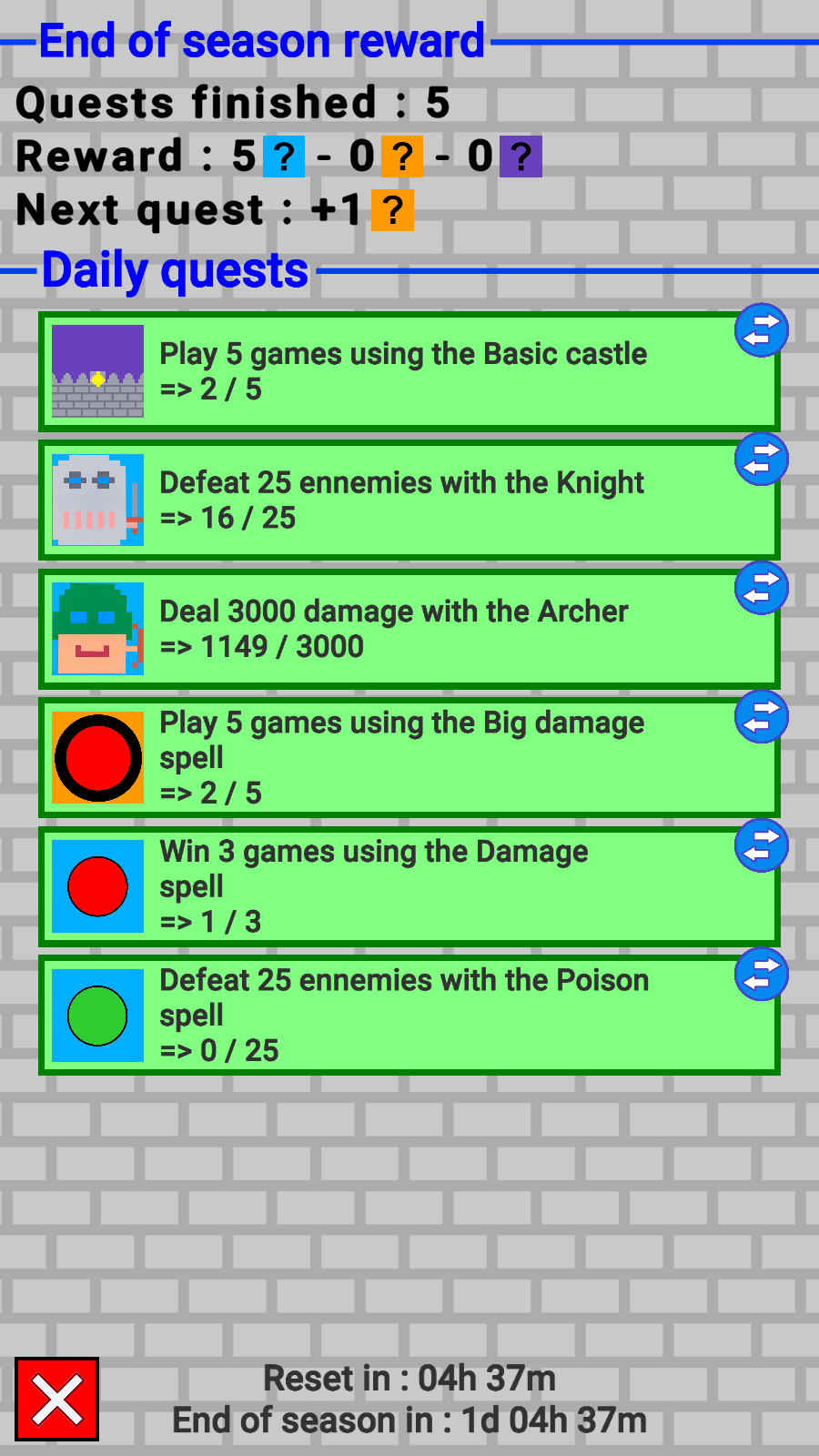Swap the Knight defeat quest
The height and width of the screenshot is (1456, 819).
pos(761,460)
